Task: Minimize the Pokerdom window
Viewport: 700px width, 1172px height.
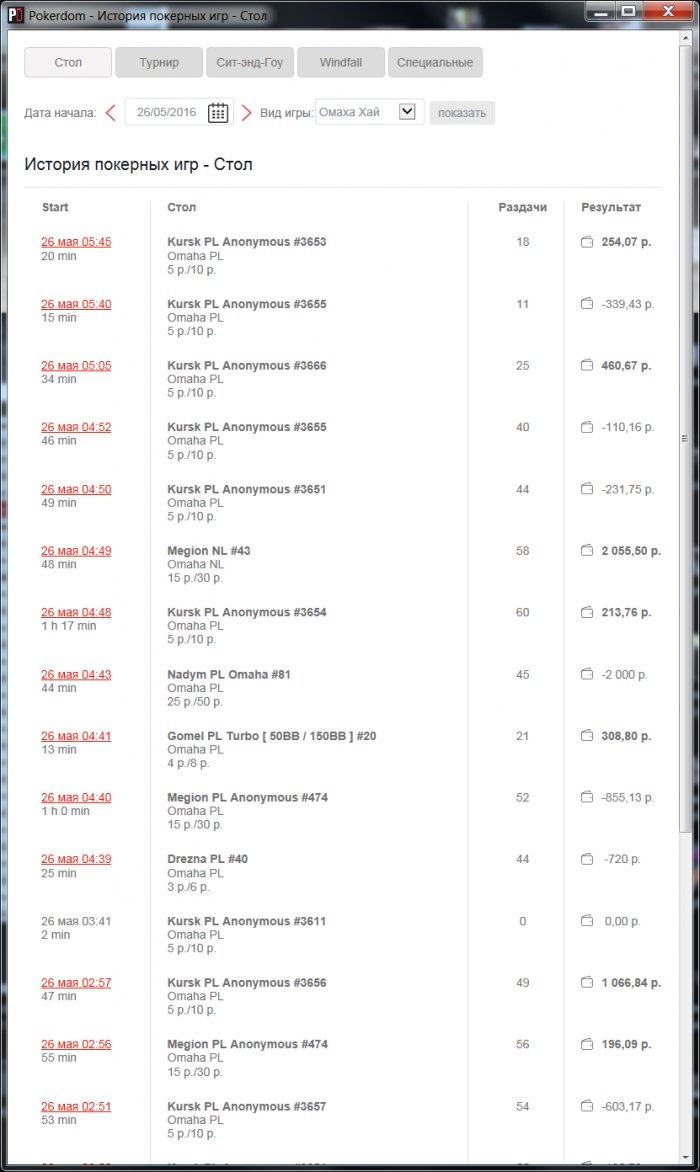Action: [x=600, y=11]
